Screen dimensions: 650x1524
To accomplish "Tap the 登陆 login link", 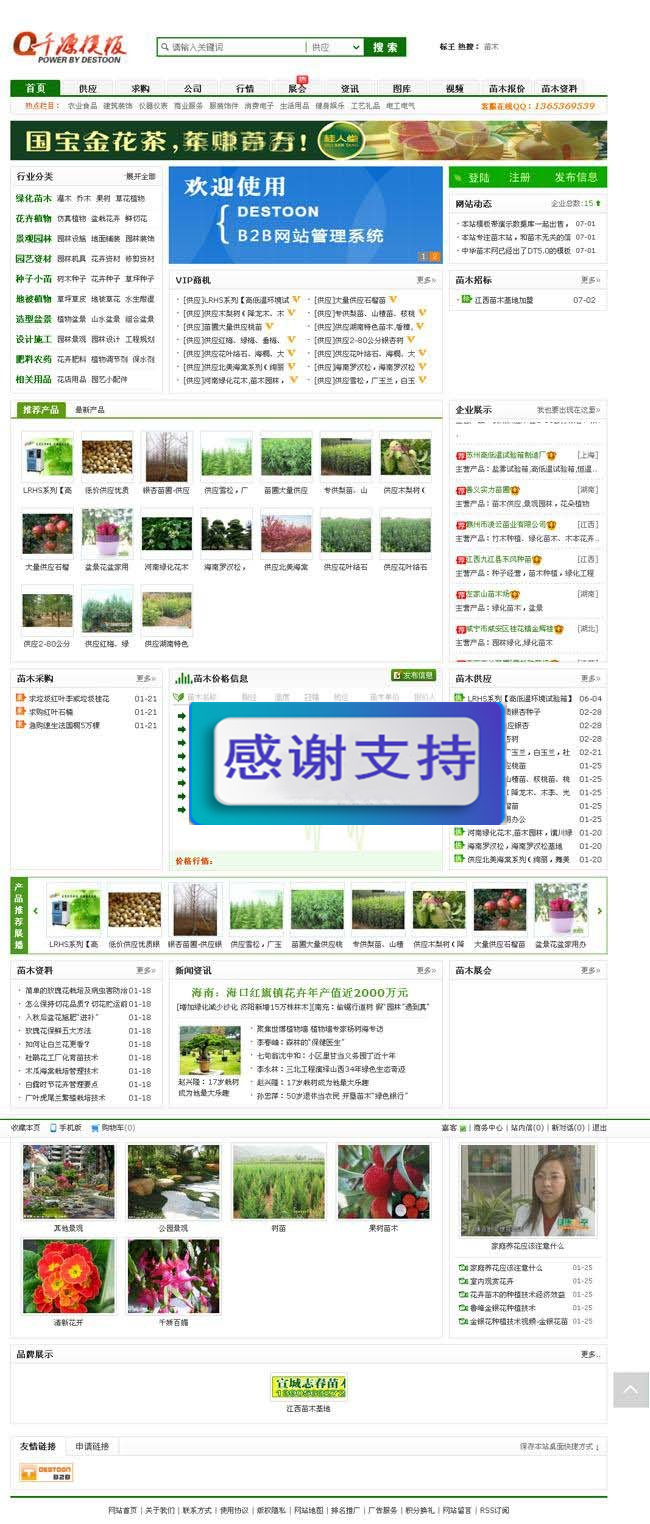I will pos(479,177).
